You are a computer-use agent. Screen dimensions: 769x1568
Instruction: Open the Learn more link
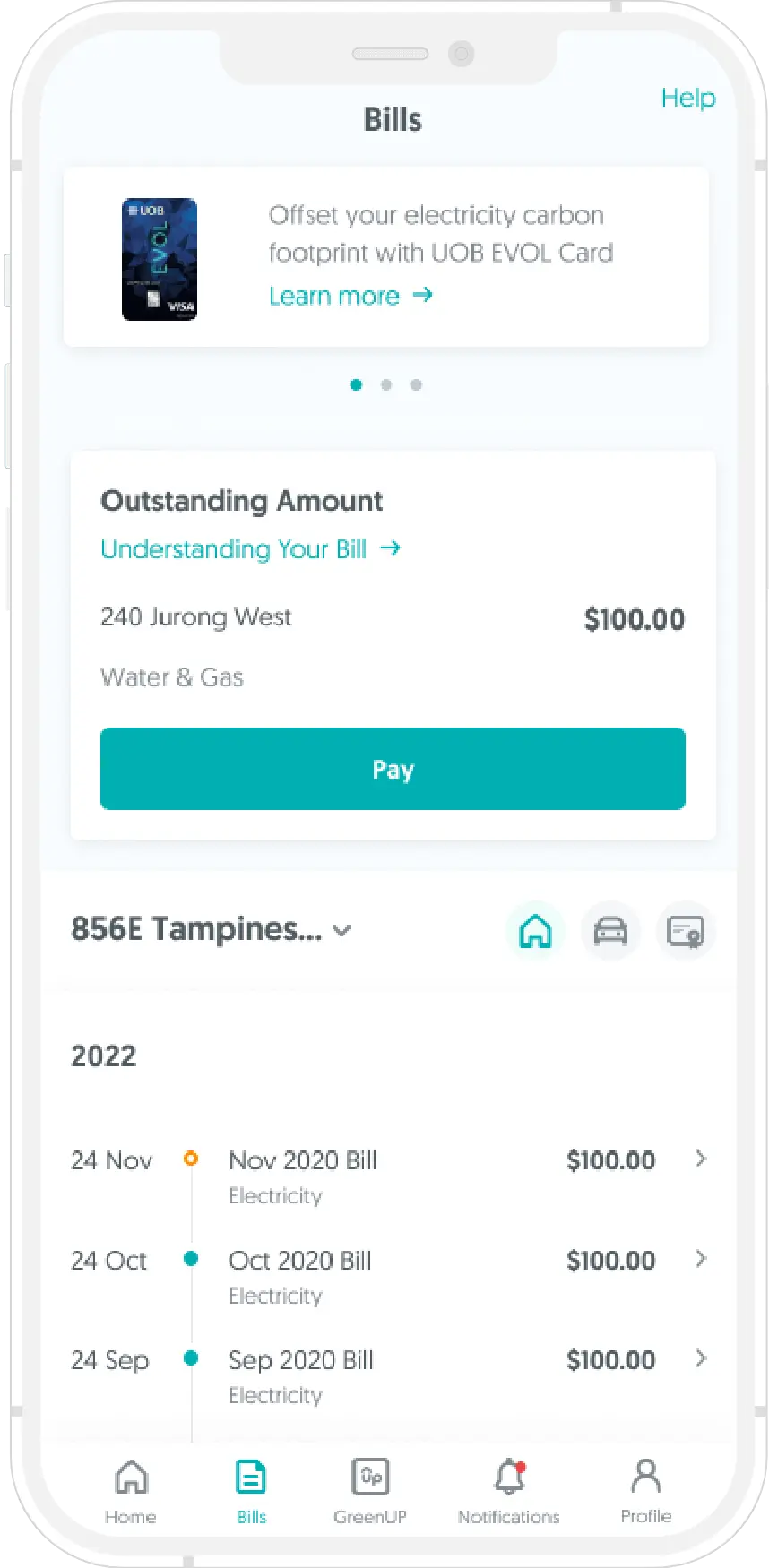[x=334, y=296]
